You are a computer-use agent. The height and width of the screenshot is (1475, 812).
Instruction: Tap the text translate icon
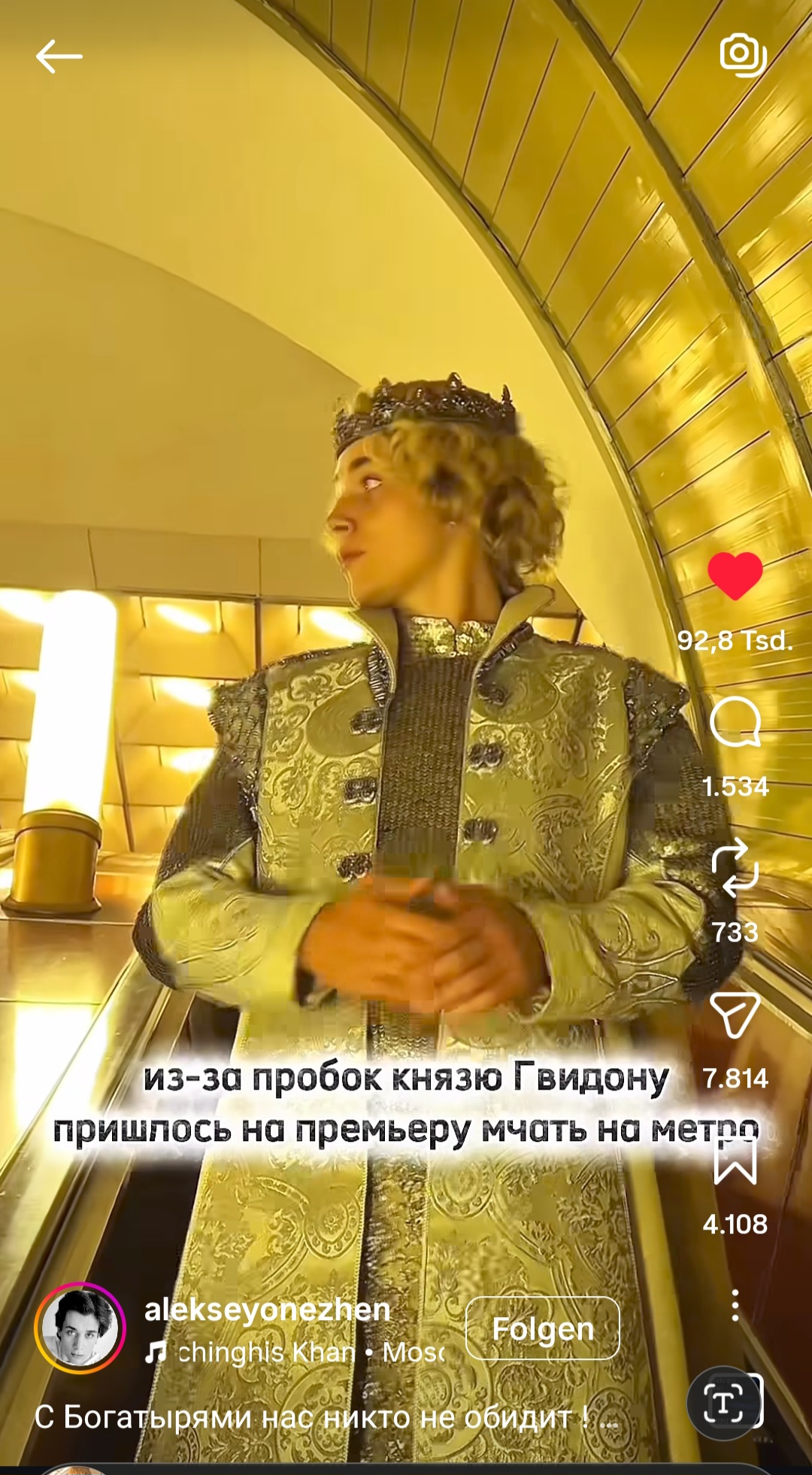(x=725, y=1403)
